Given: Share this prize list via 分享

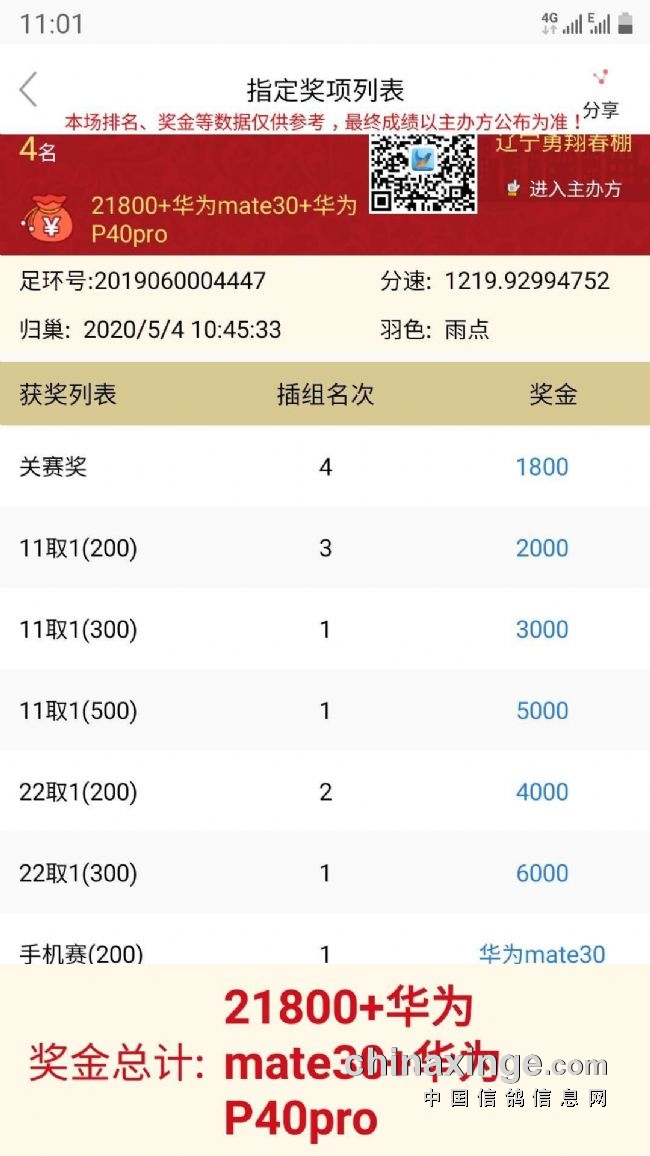Looking at the screenshot, I should [600, 93].
